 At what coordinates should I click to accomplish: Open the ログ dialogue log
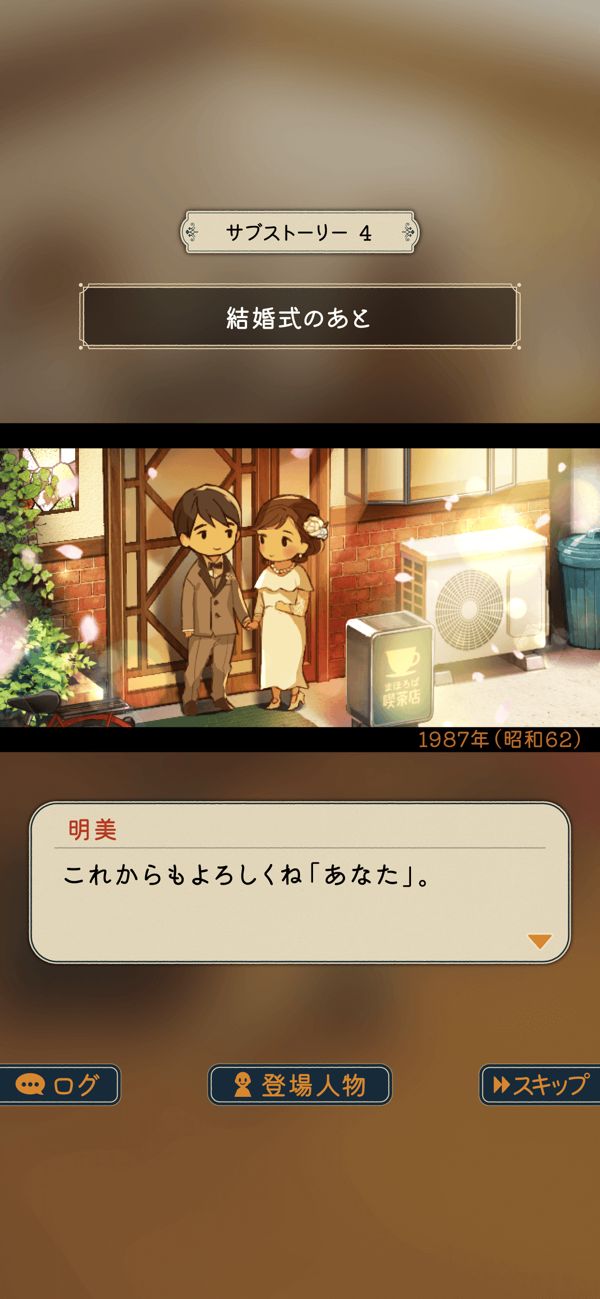[58, 1085]
